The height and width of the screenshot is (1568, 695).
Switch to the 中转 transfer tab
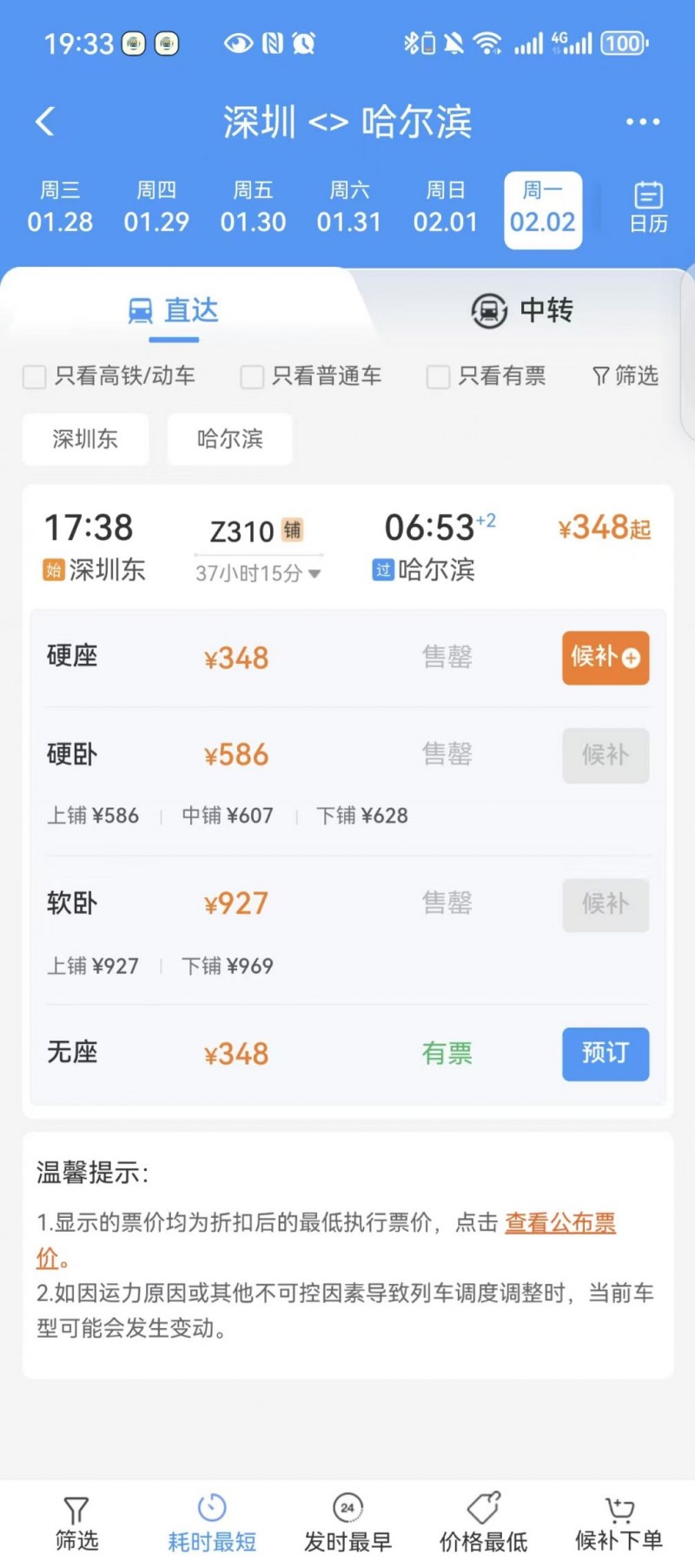coord(526,311)
